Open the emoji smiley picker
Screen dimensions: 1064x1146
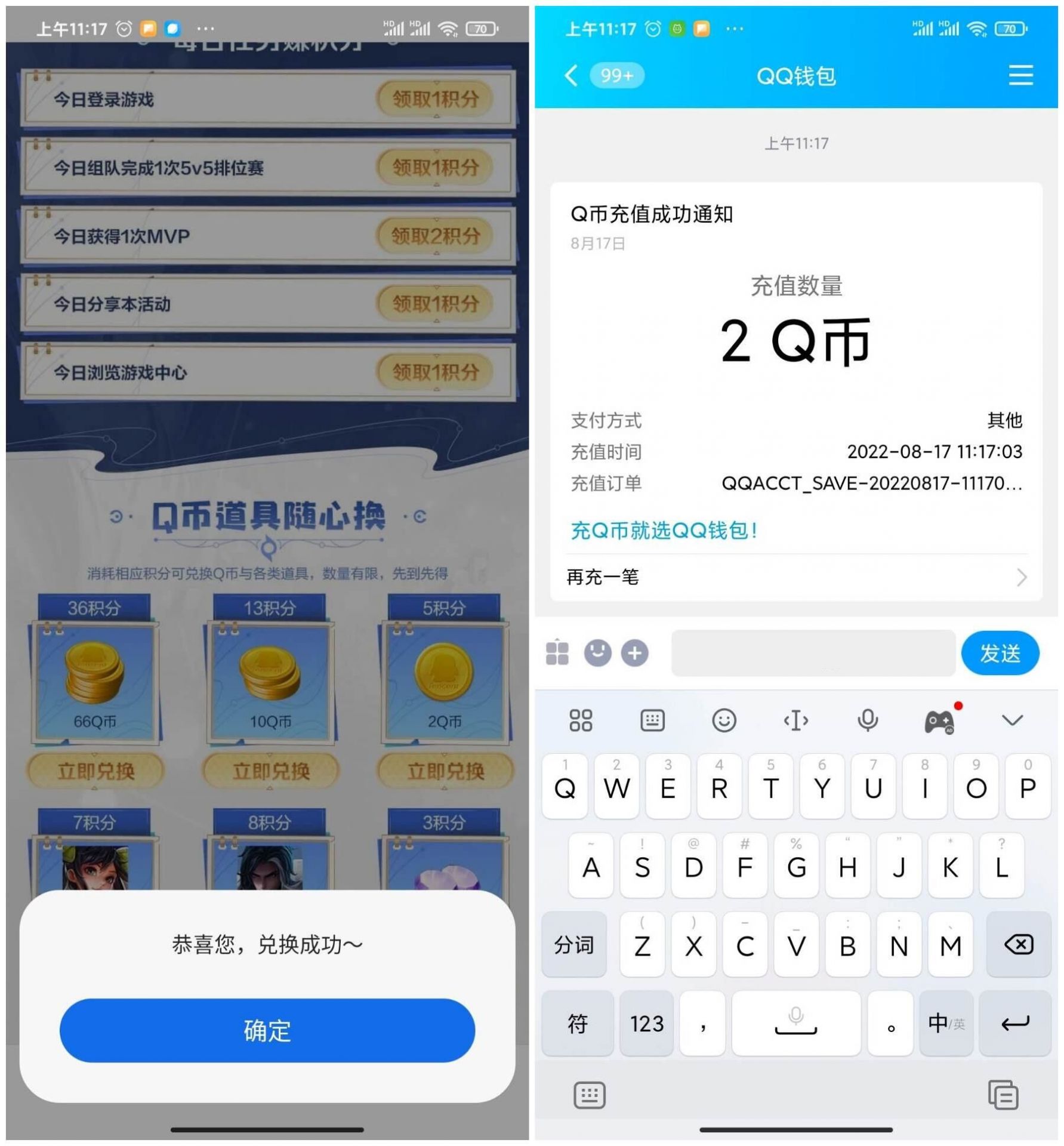(x=597, y=653)
